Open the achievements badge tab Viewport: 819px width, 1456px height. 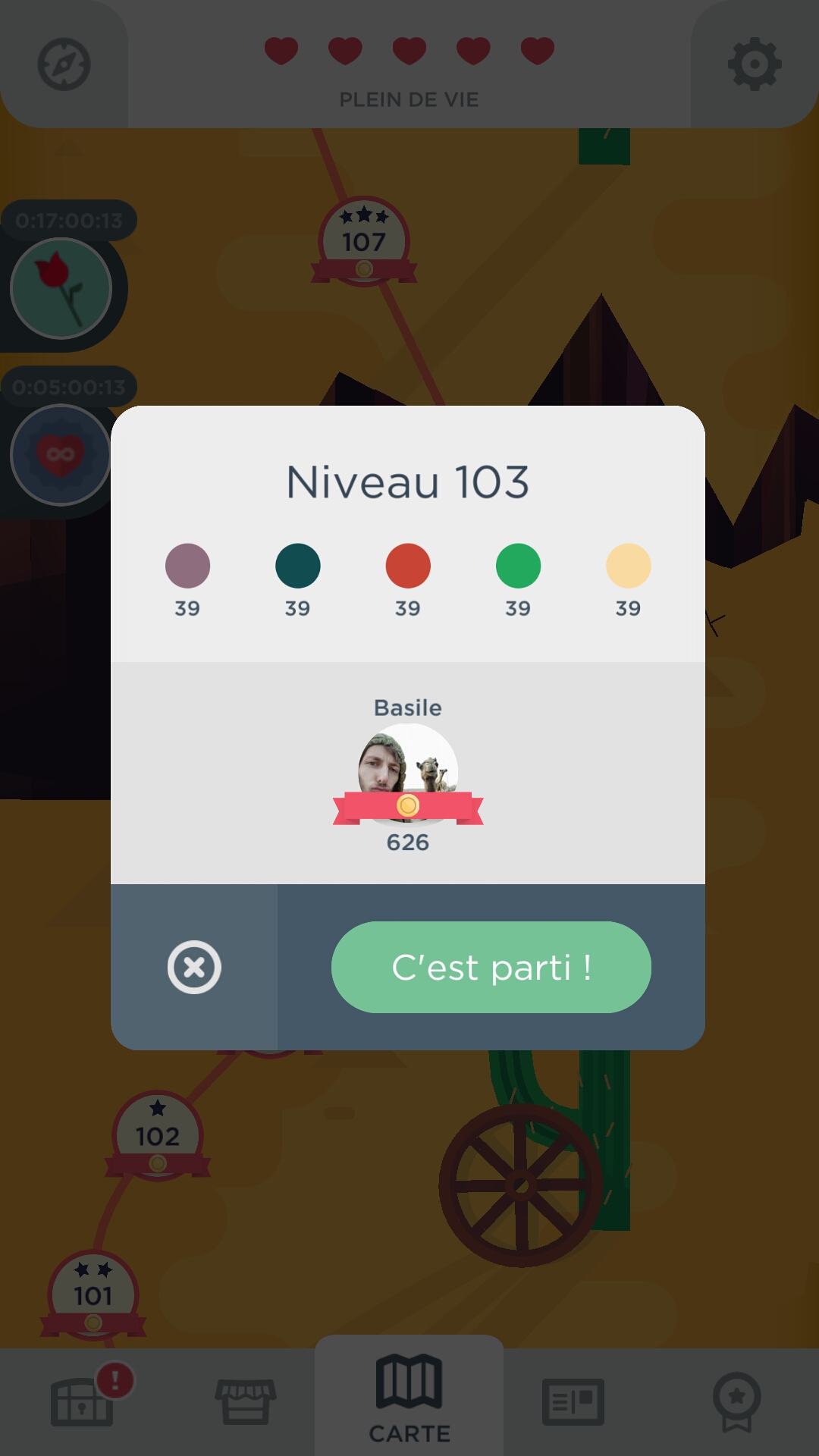point(736,1401)
